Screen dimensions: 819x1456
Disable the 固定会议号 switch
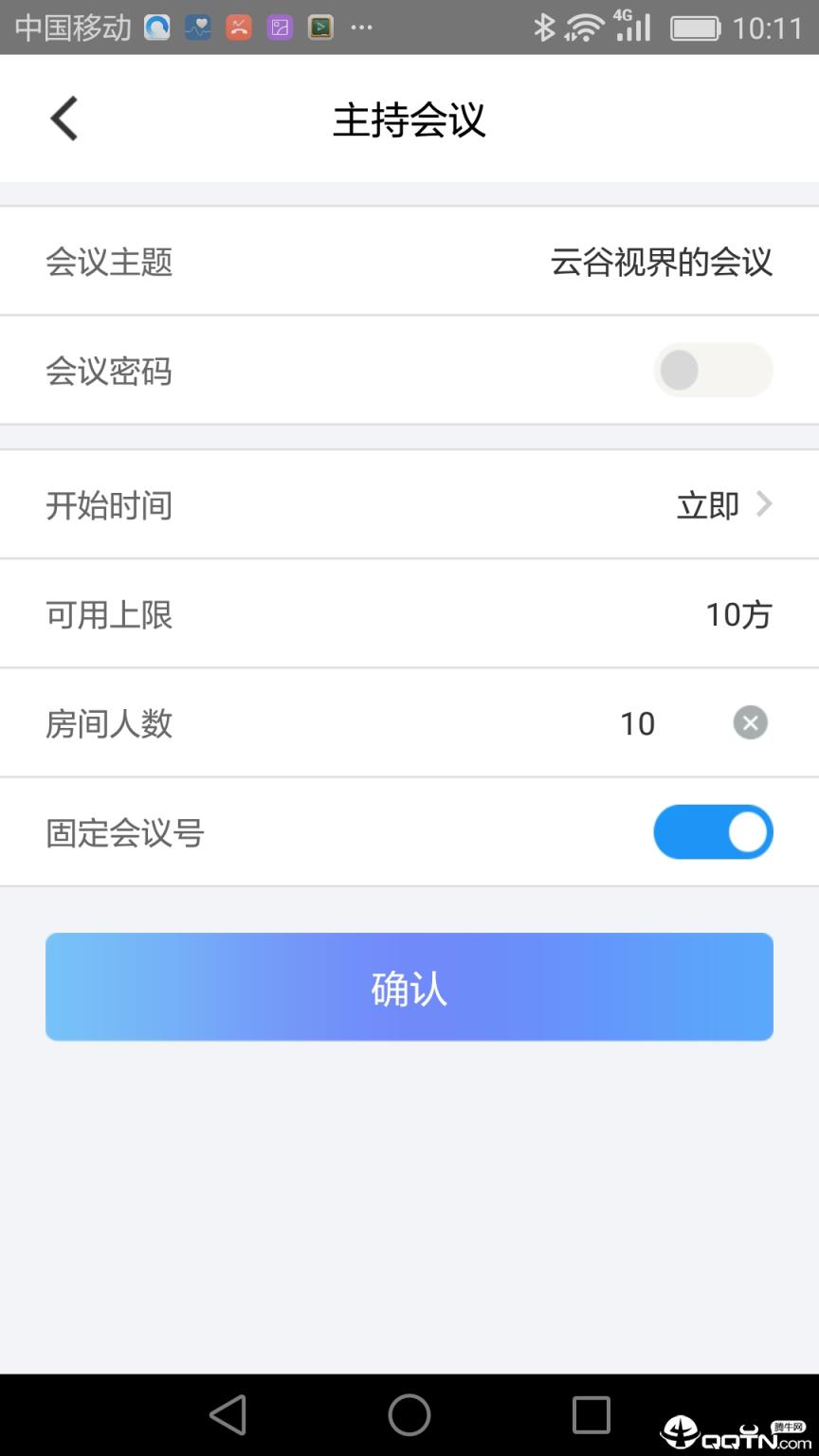[x=713, y=831]
